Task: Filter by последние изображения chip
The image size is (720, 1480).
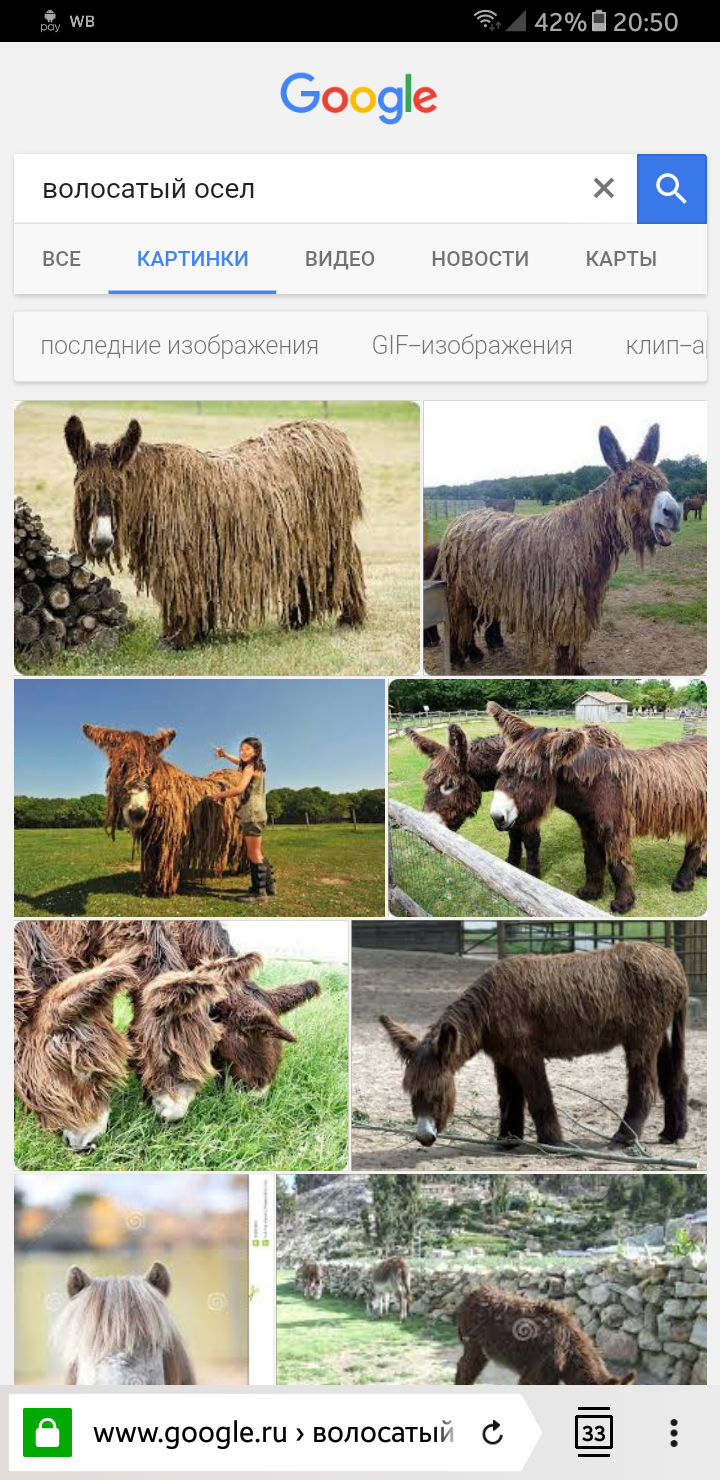Action: coord(180,346)
